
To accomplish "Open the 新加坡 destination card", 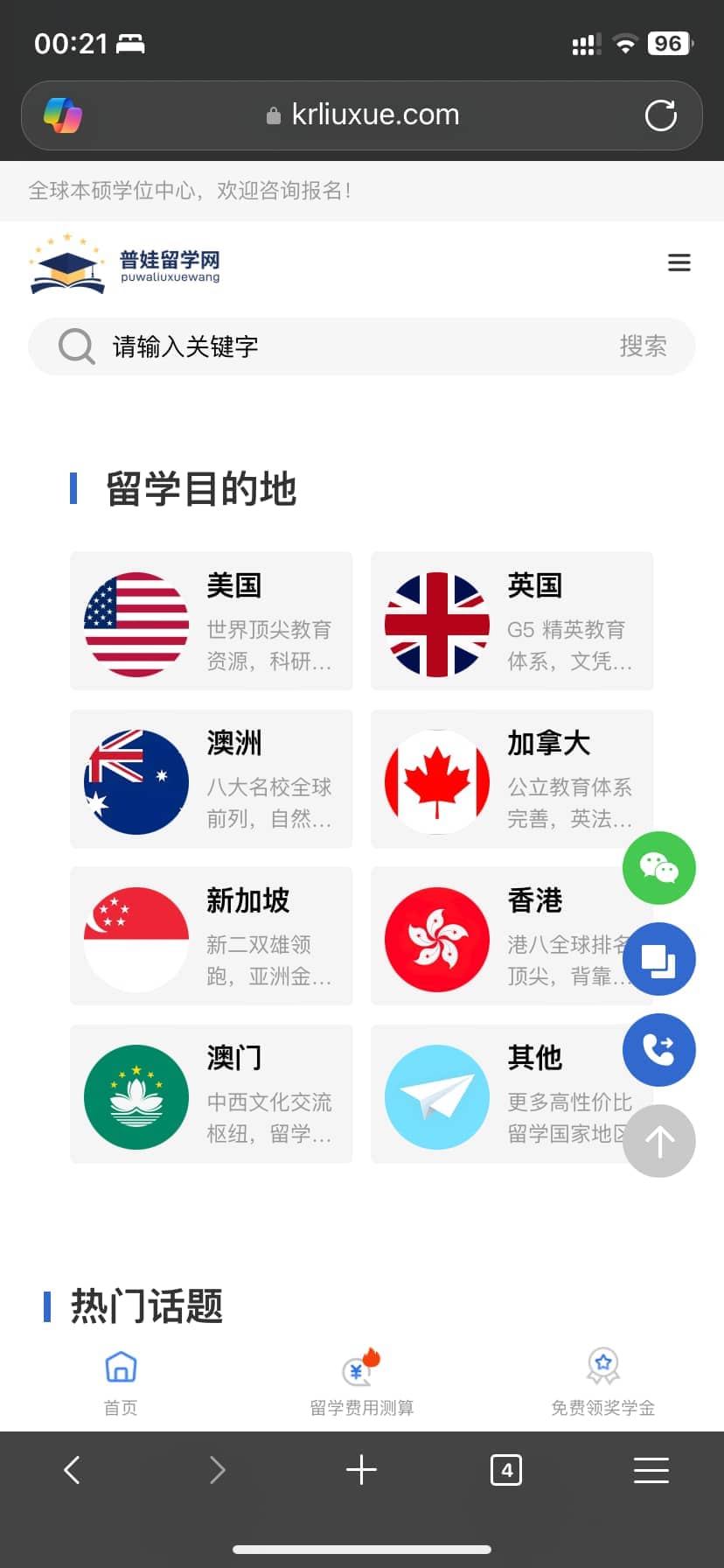I will coord(212,936).
